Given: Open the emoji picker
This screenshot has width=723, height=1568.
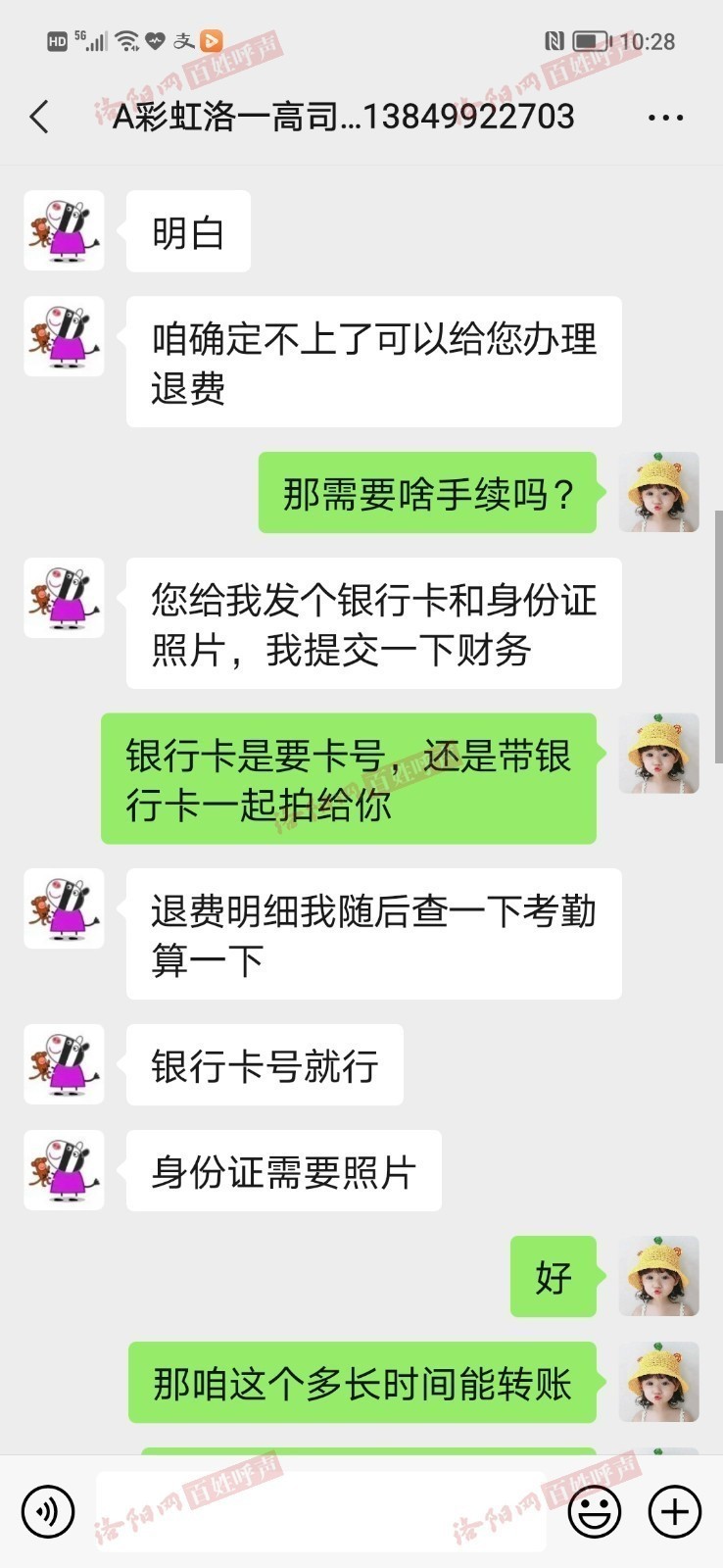Looking at the screenshot, I should [595, 1511].
